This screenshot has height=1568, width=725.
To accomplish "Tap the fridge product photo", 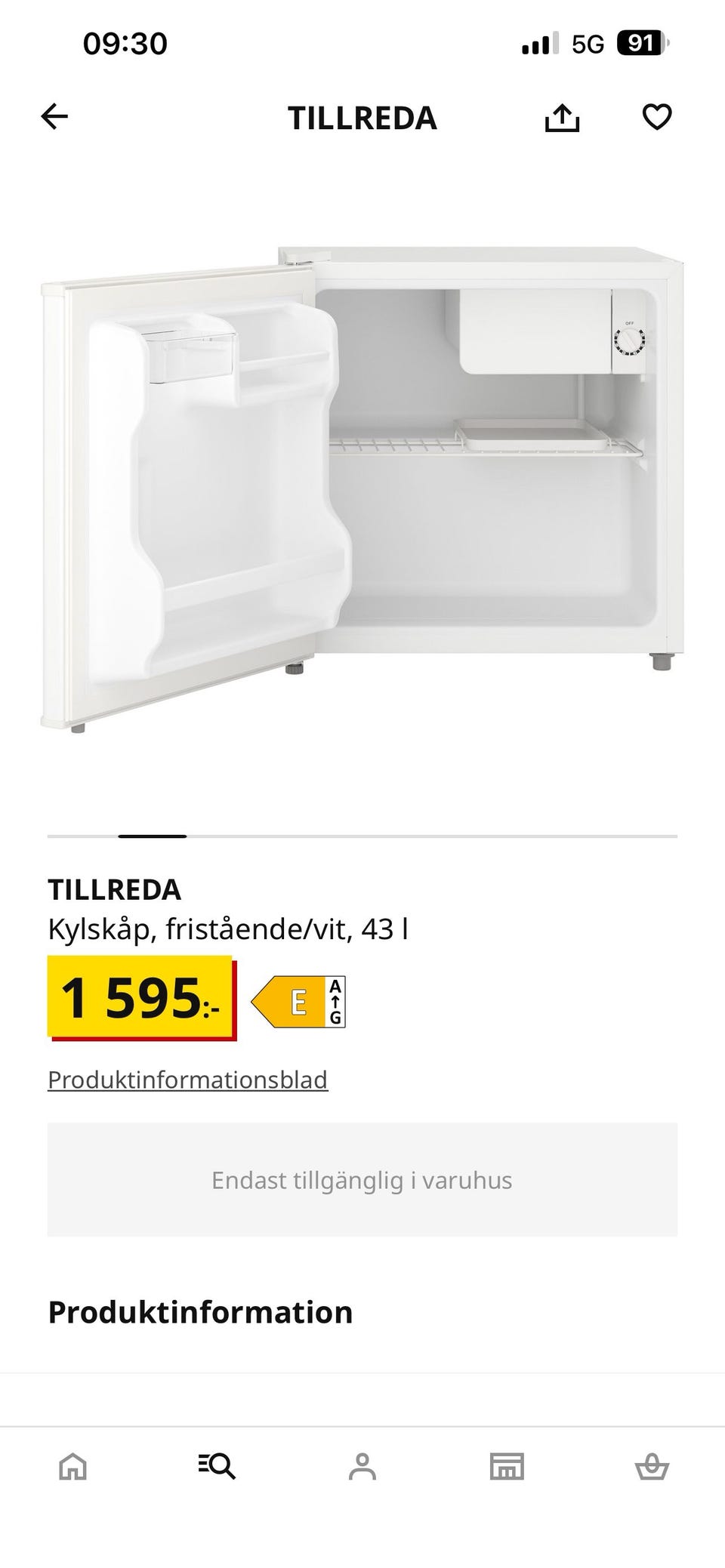I will point(362,491).
